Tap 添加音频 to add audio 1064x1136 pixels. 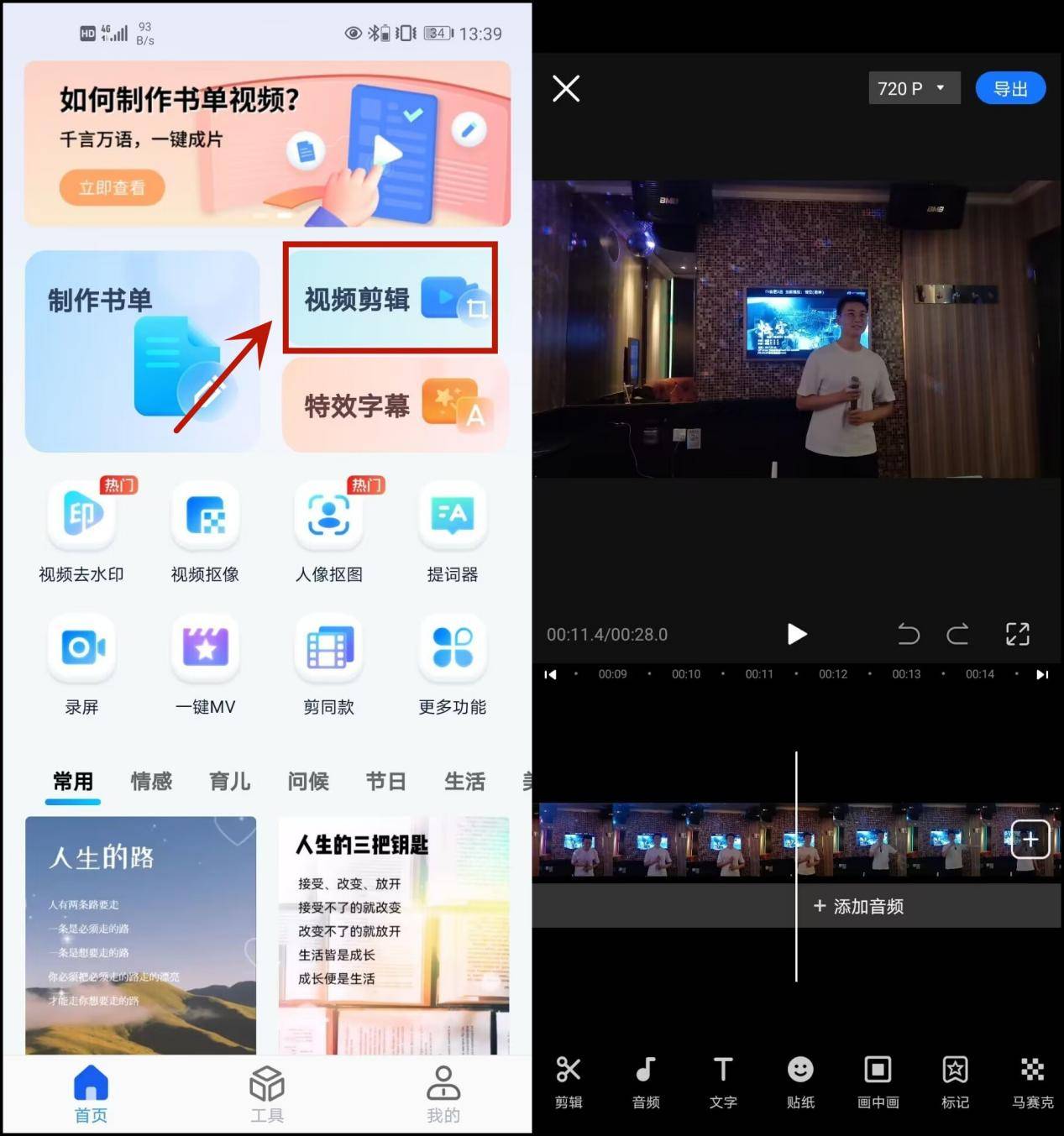point(858,906)
